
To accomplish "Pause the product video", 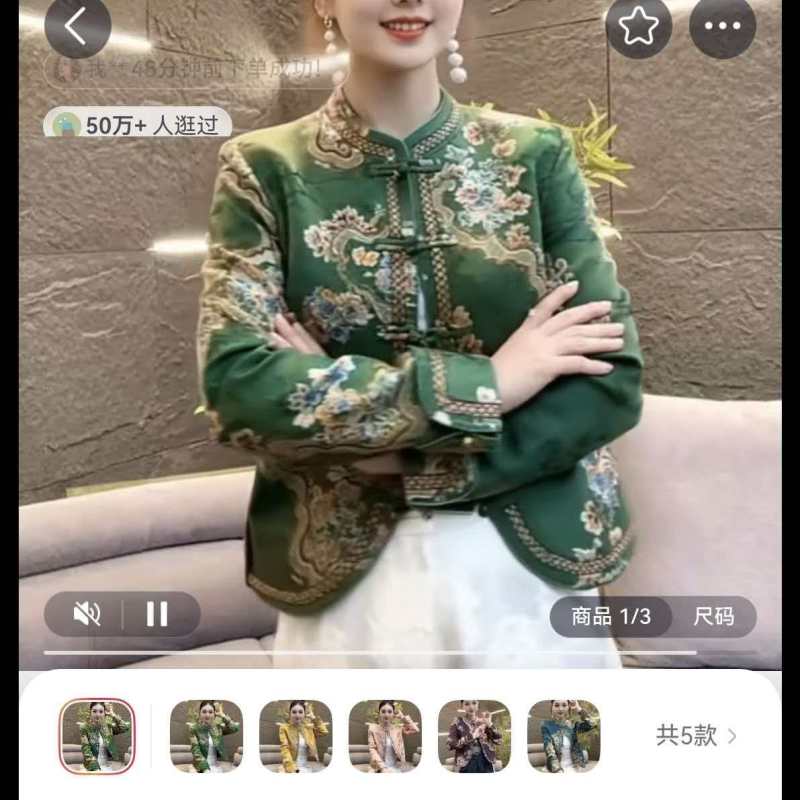I will click(157, 614).
